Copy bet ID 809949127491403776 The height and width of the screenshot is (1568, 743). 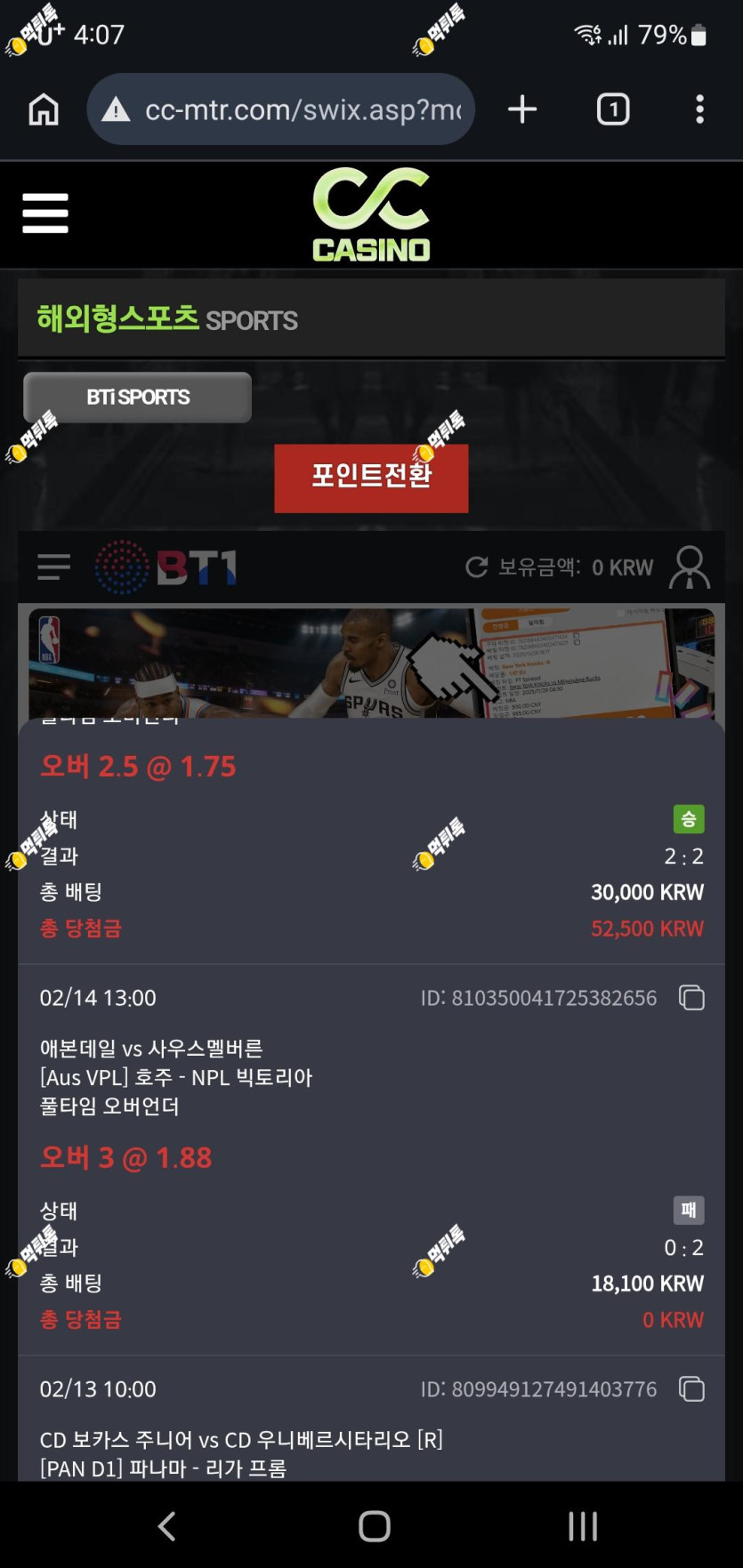691,1389
